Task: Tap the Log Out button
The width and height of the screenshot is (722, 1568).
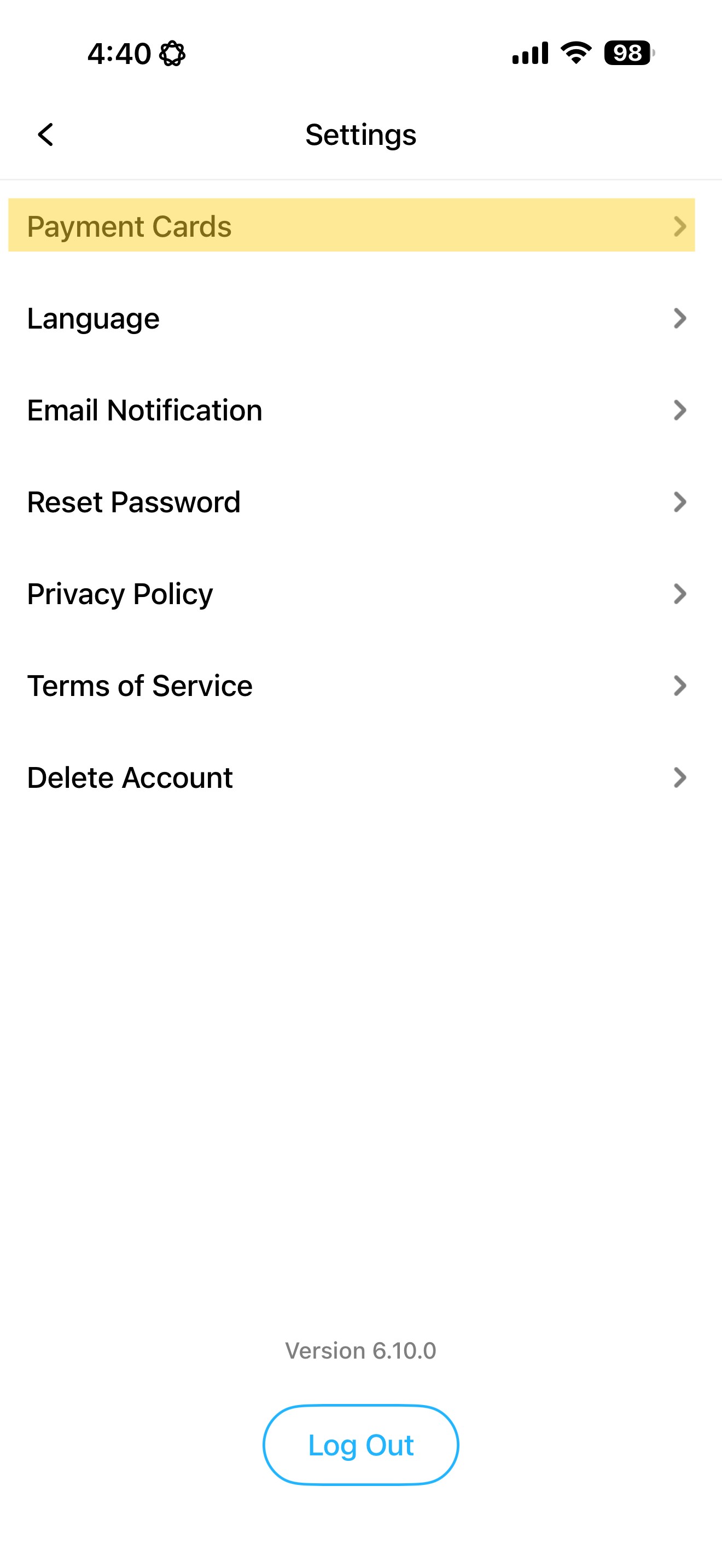Action: (361, 1445)
